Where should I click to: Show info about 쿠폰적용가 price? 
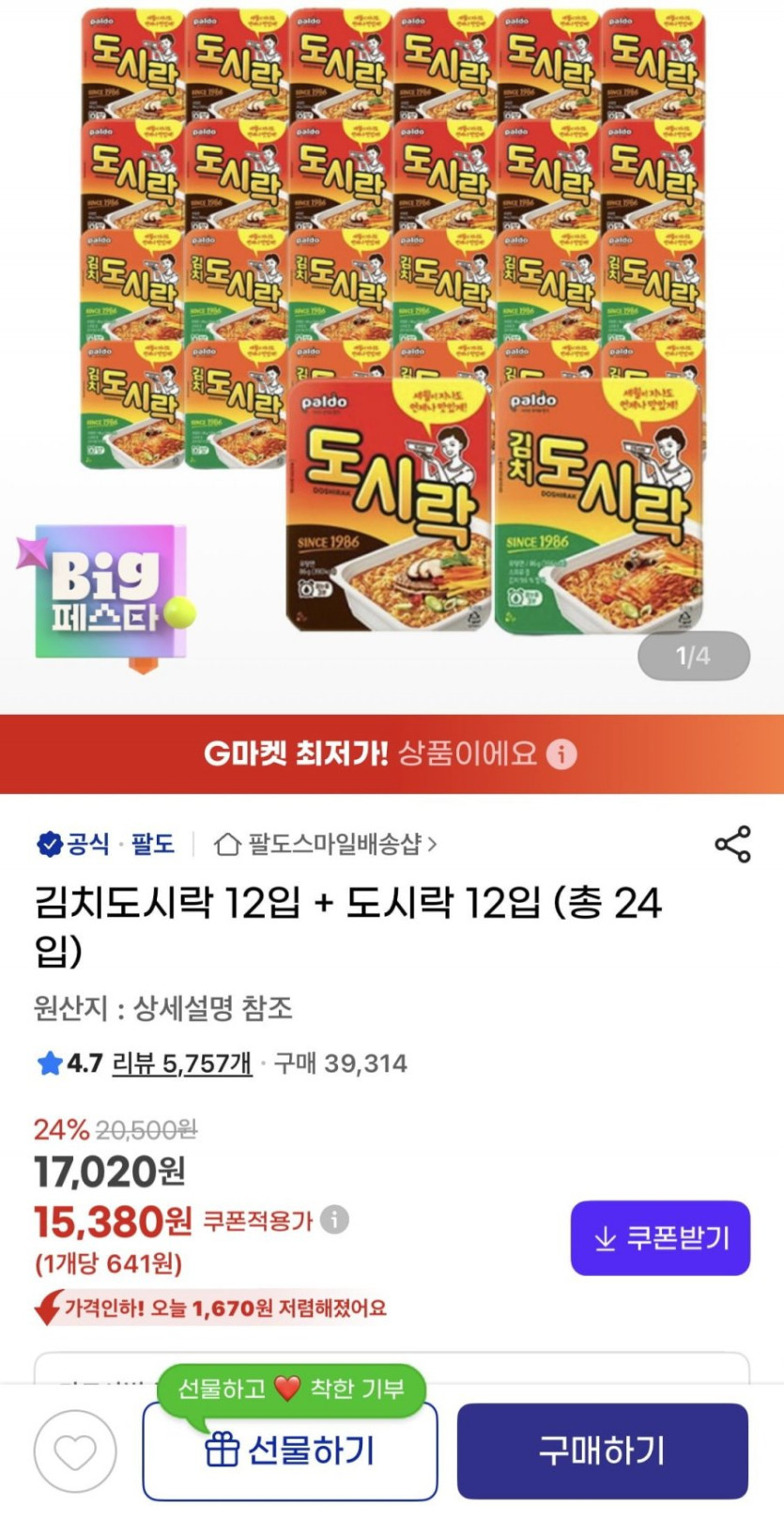(334, 1220)
